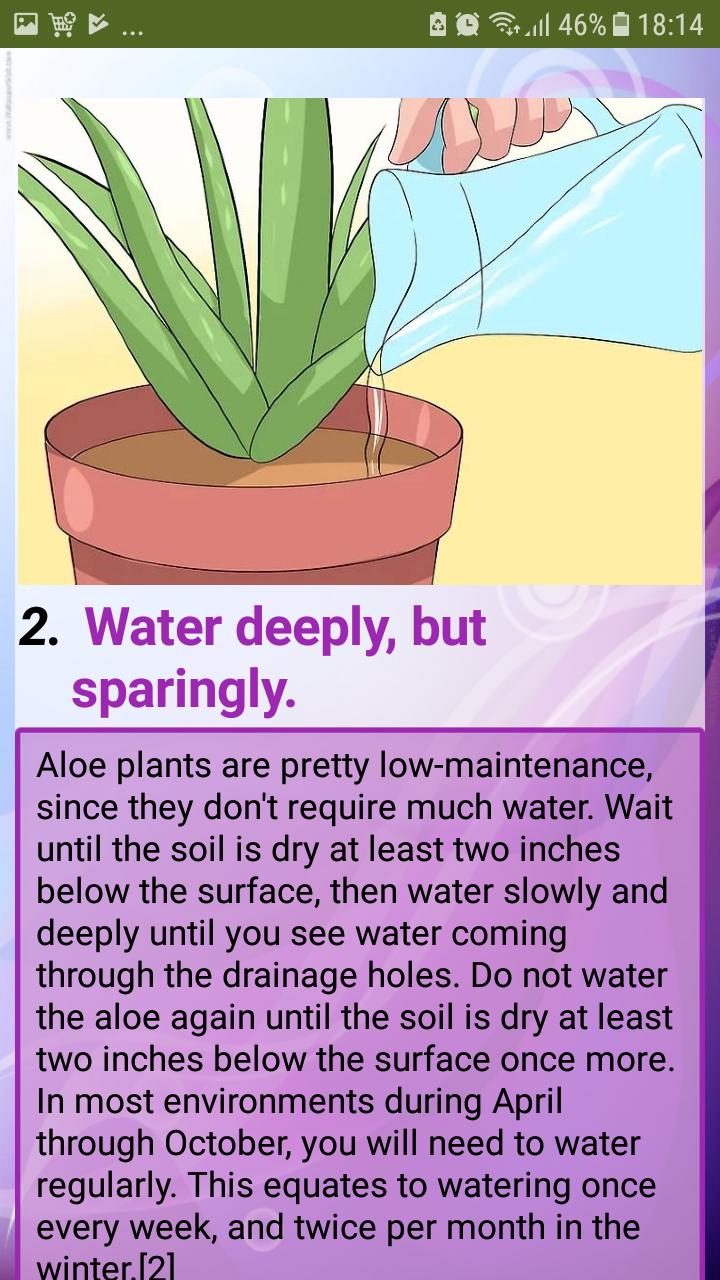This screenshot has height=1280, width=720.
Task: Open the aloe plant watering illustration
Action: 360,340
